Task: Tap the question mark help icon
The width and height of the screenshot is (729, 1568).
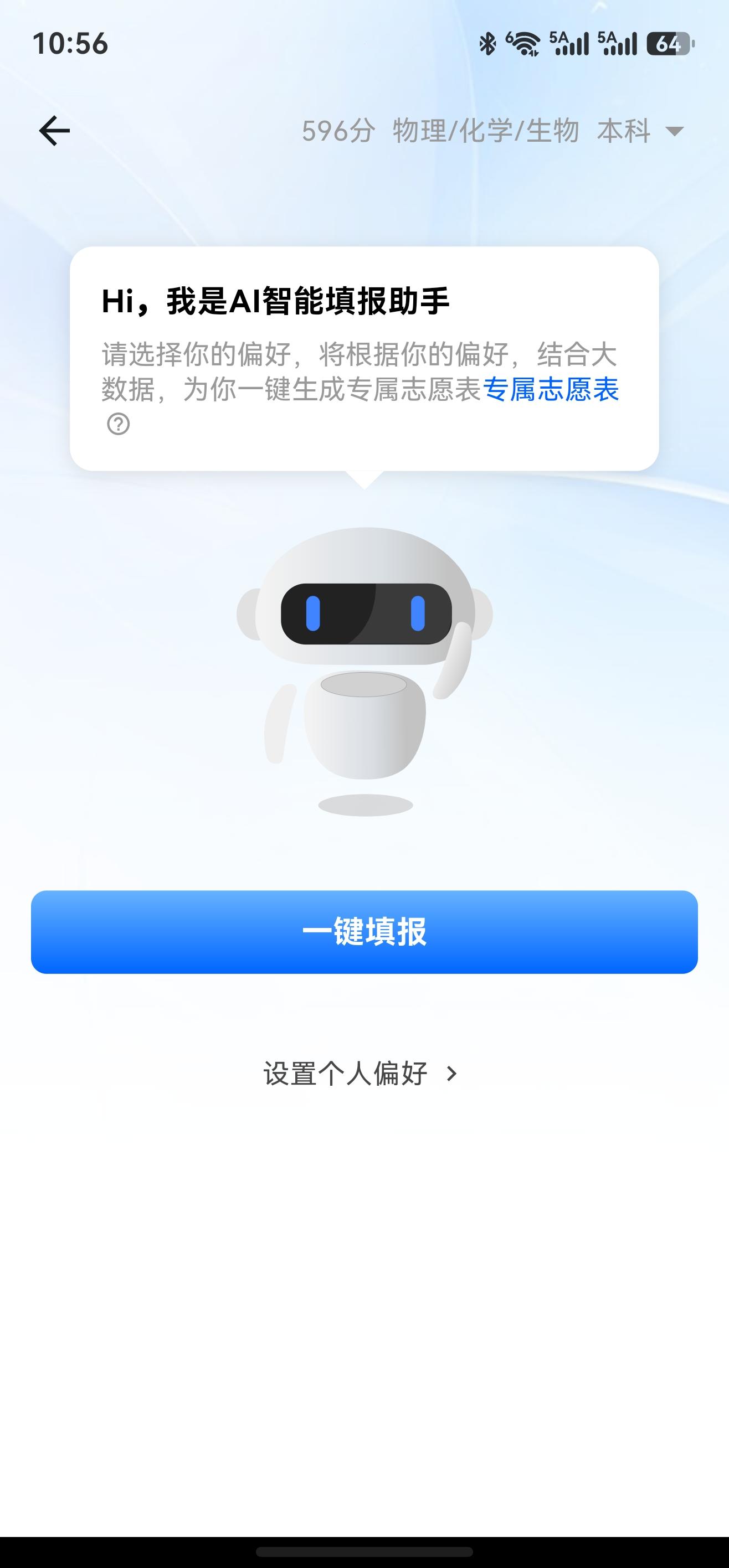Action: [118, 424]
